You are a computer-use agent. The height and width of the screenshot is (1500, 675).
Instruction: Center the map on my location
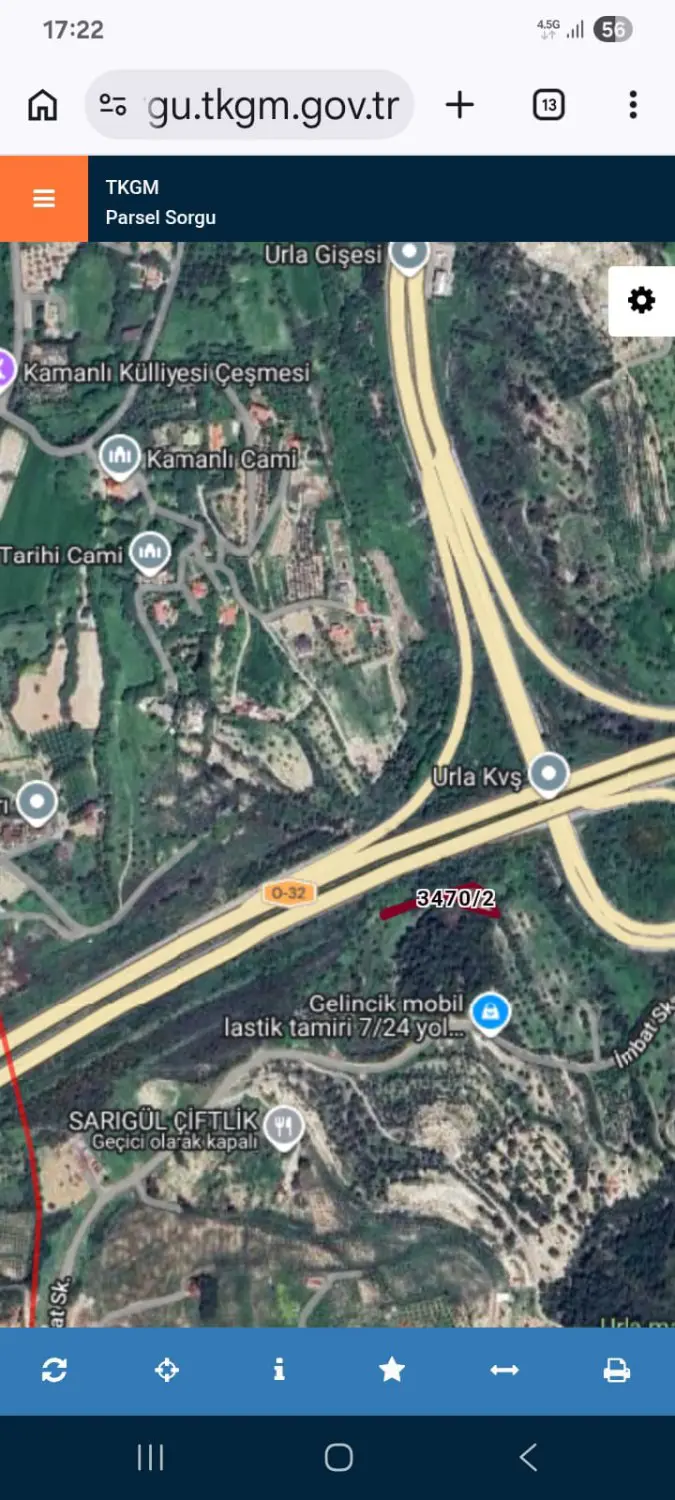167,1370
